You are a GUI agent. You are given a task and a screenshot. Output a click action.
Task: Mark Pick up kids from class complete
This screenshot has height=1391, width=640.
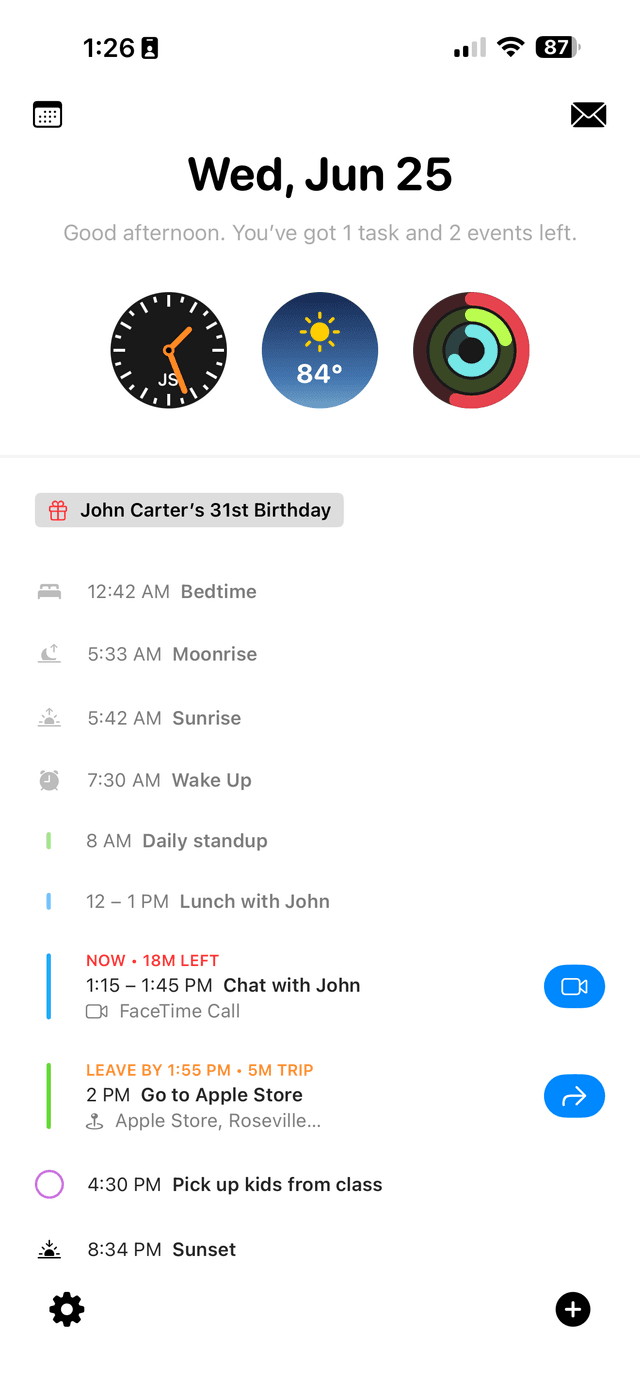coord(49,1185)
